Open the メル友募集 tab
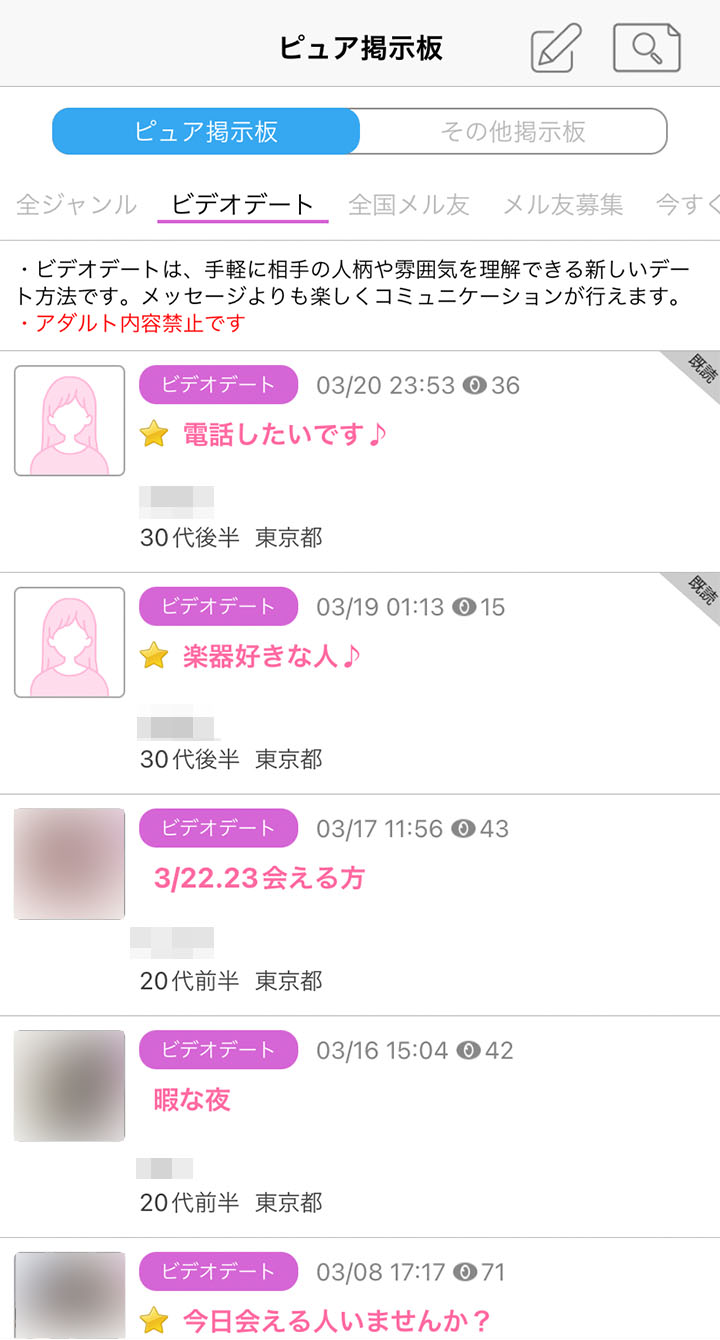This screenshot has width=720, height=1340. tap(562, 205)
